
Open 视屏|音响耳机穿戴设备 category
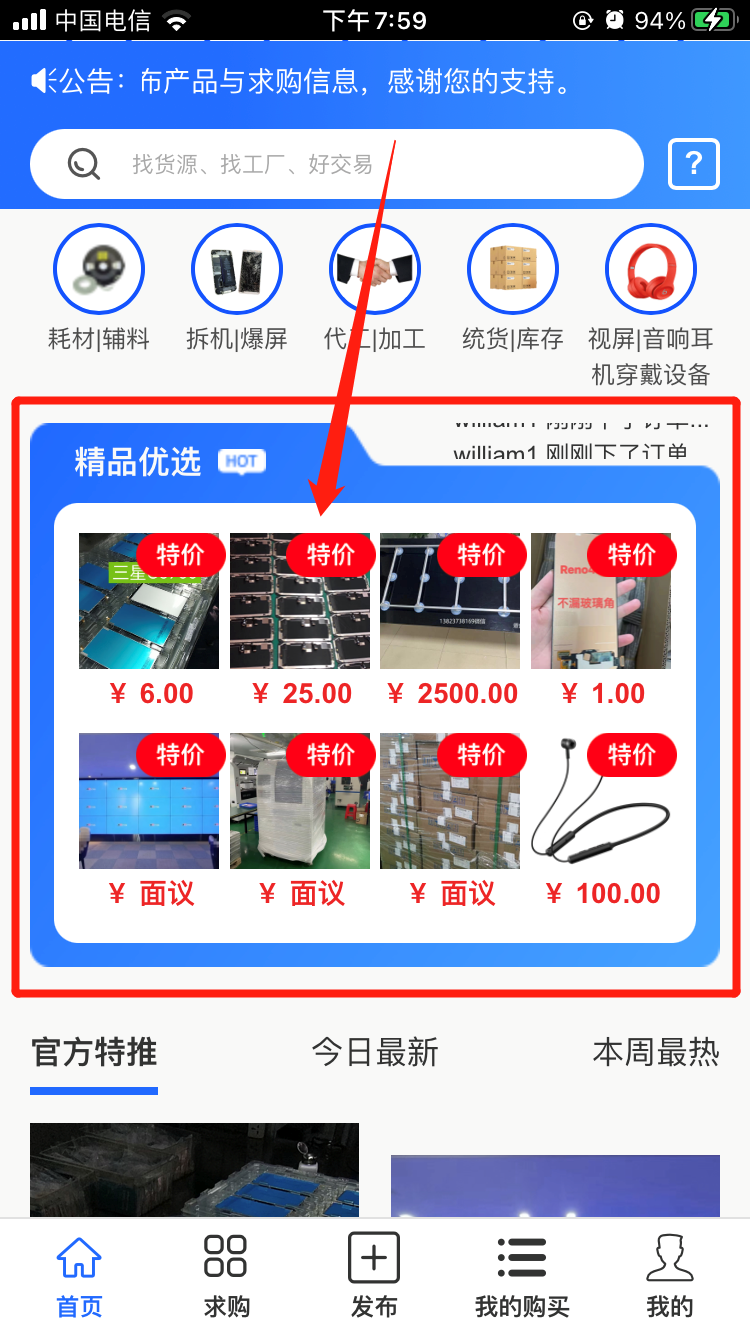651,270
